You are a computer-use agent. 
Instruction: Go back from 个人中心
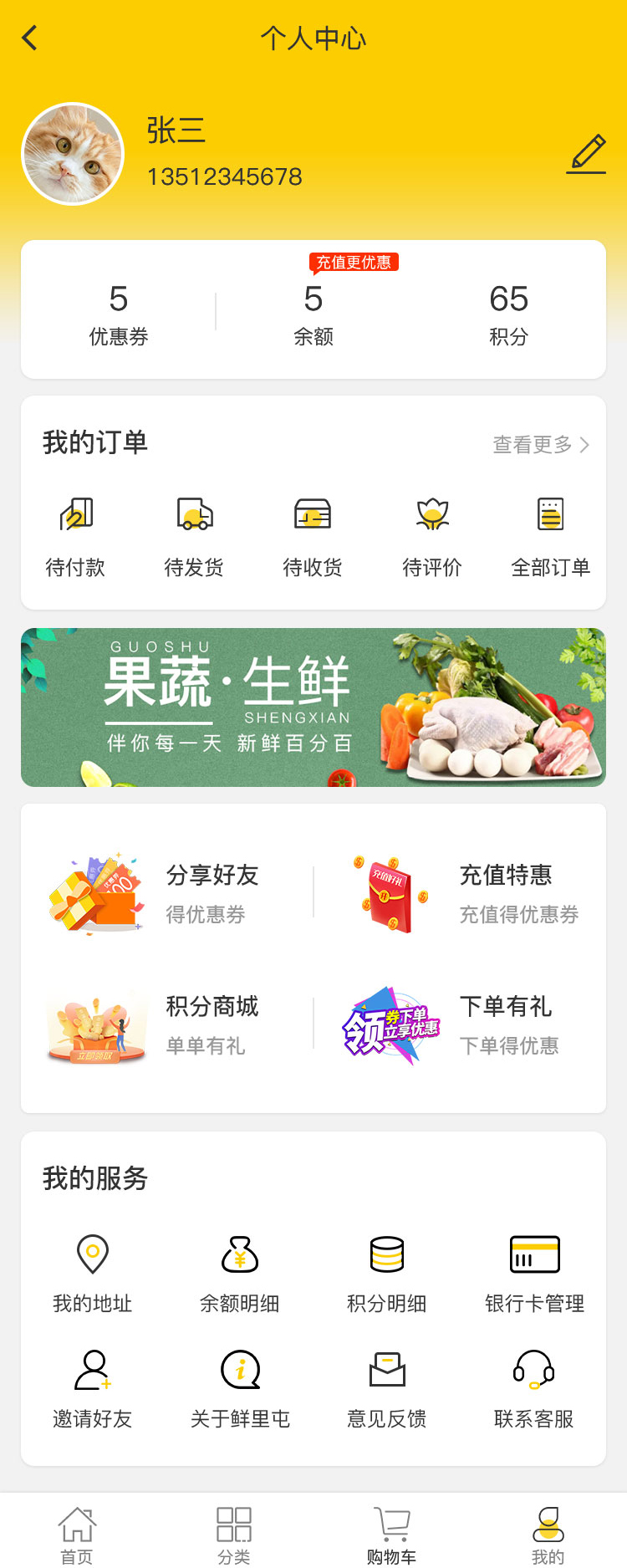(30, 38)
